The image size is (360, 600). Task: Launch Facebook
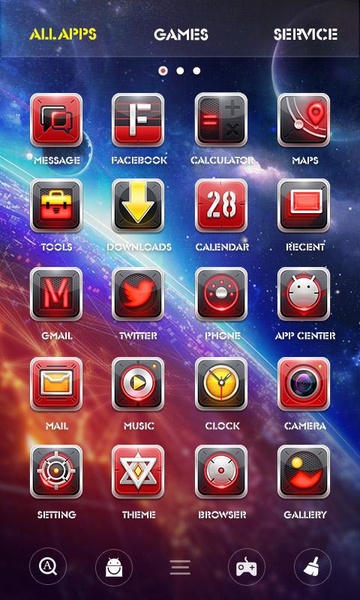[138, 120]
